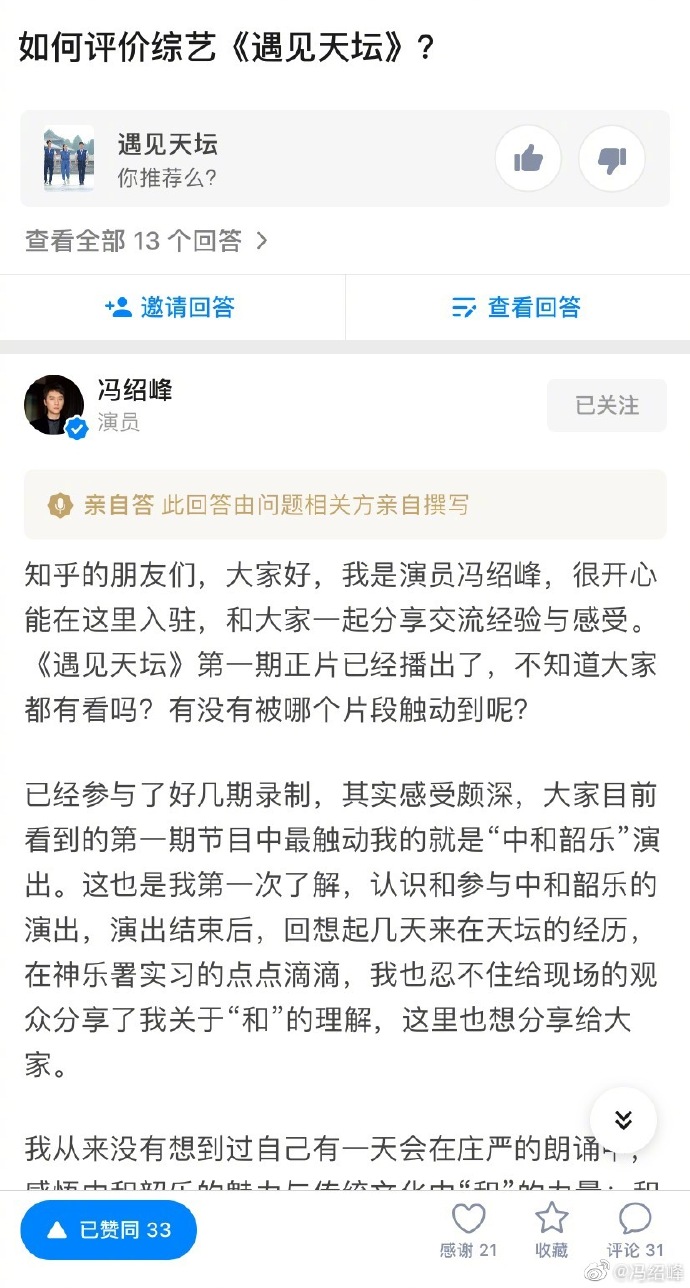View all 13 answers
Screen dimensions: 690x1288
[146, 241]
